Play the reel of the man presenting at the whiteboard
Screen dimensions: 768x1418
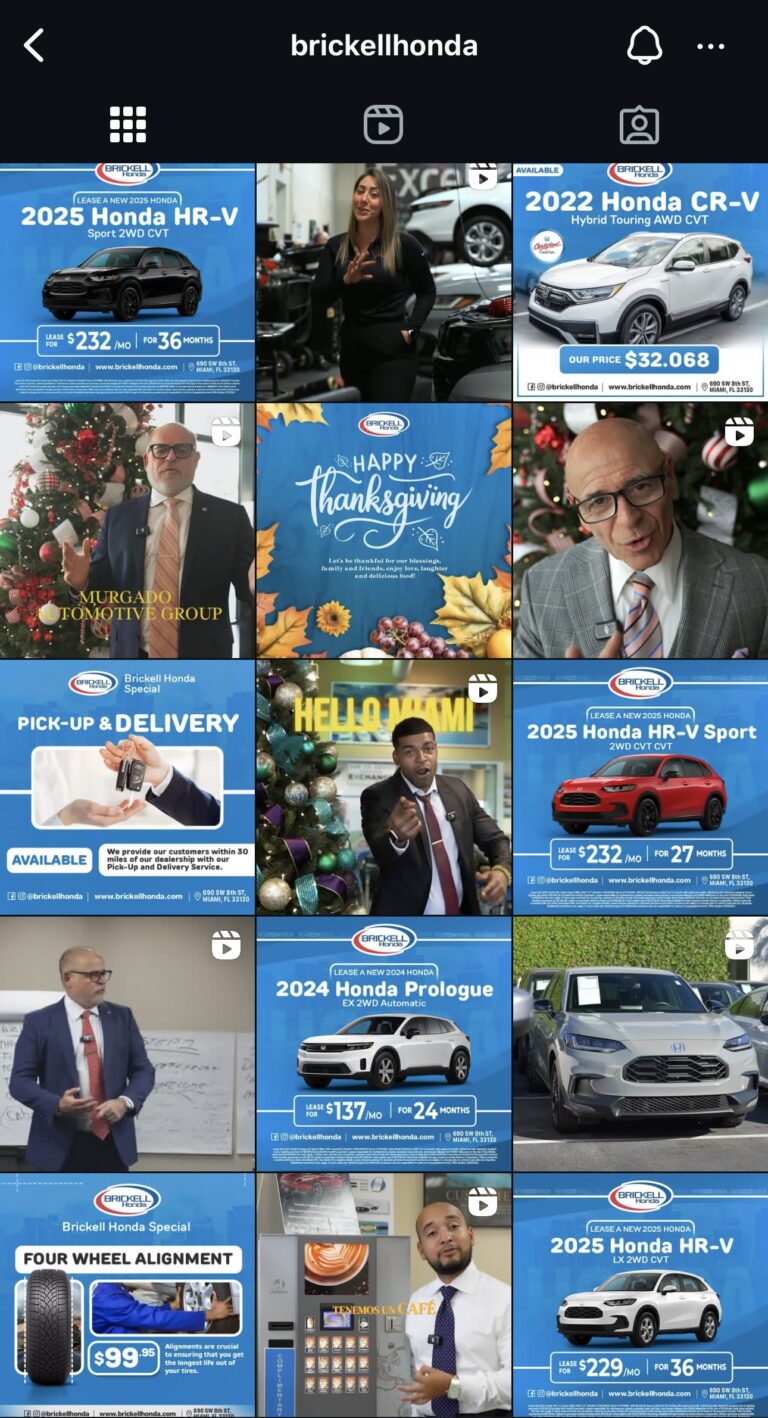(127, 1044)
